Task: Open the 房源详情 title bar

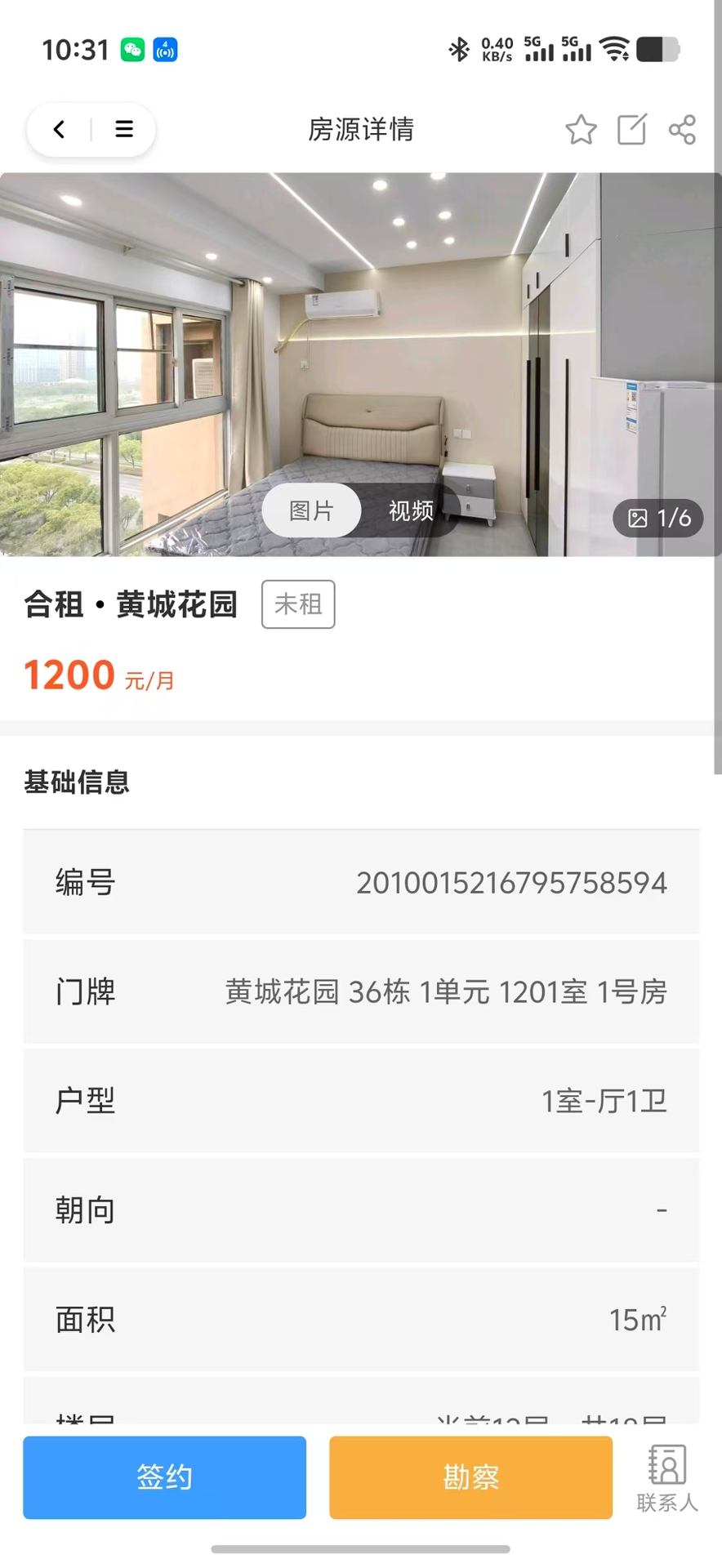Action: coord(361,129)
